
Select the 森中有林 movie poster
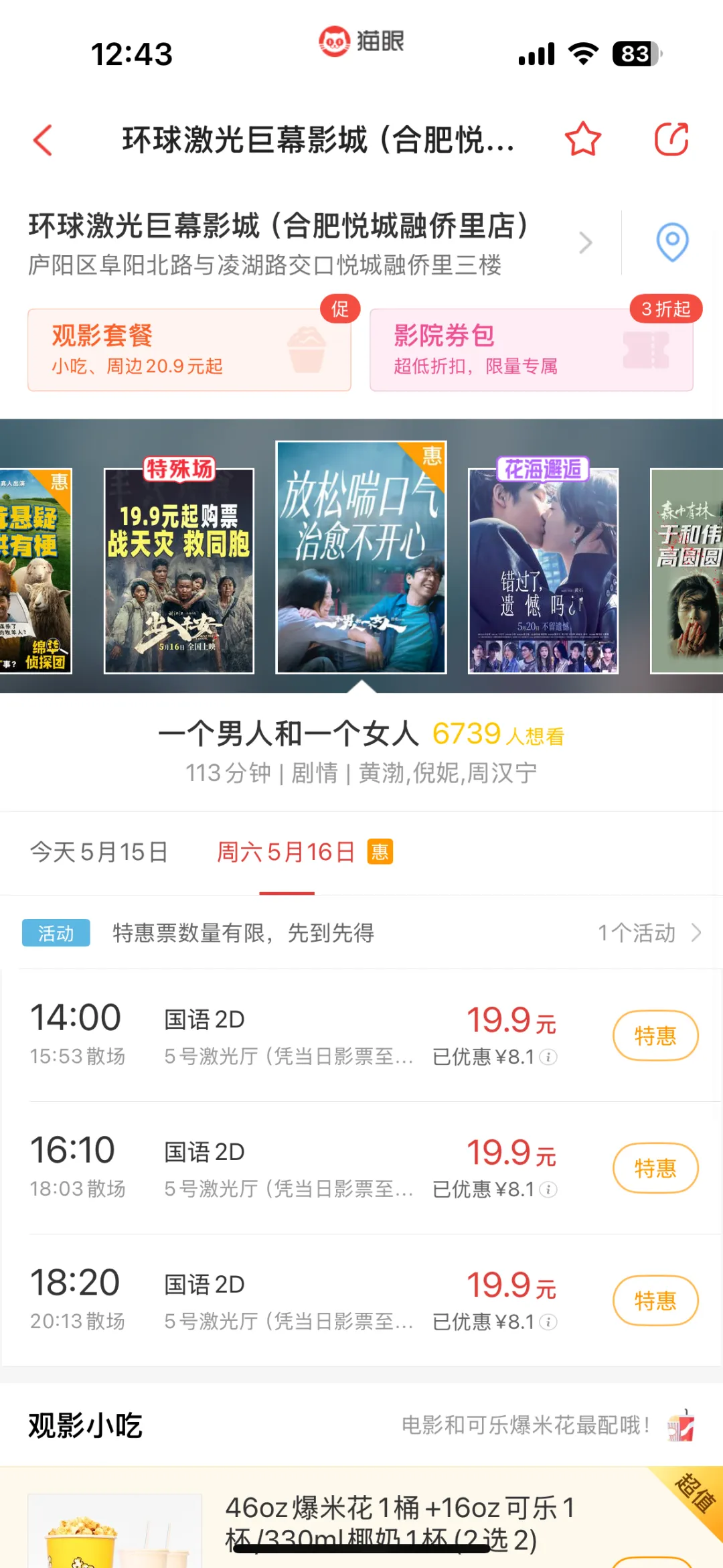click(687, 571)
